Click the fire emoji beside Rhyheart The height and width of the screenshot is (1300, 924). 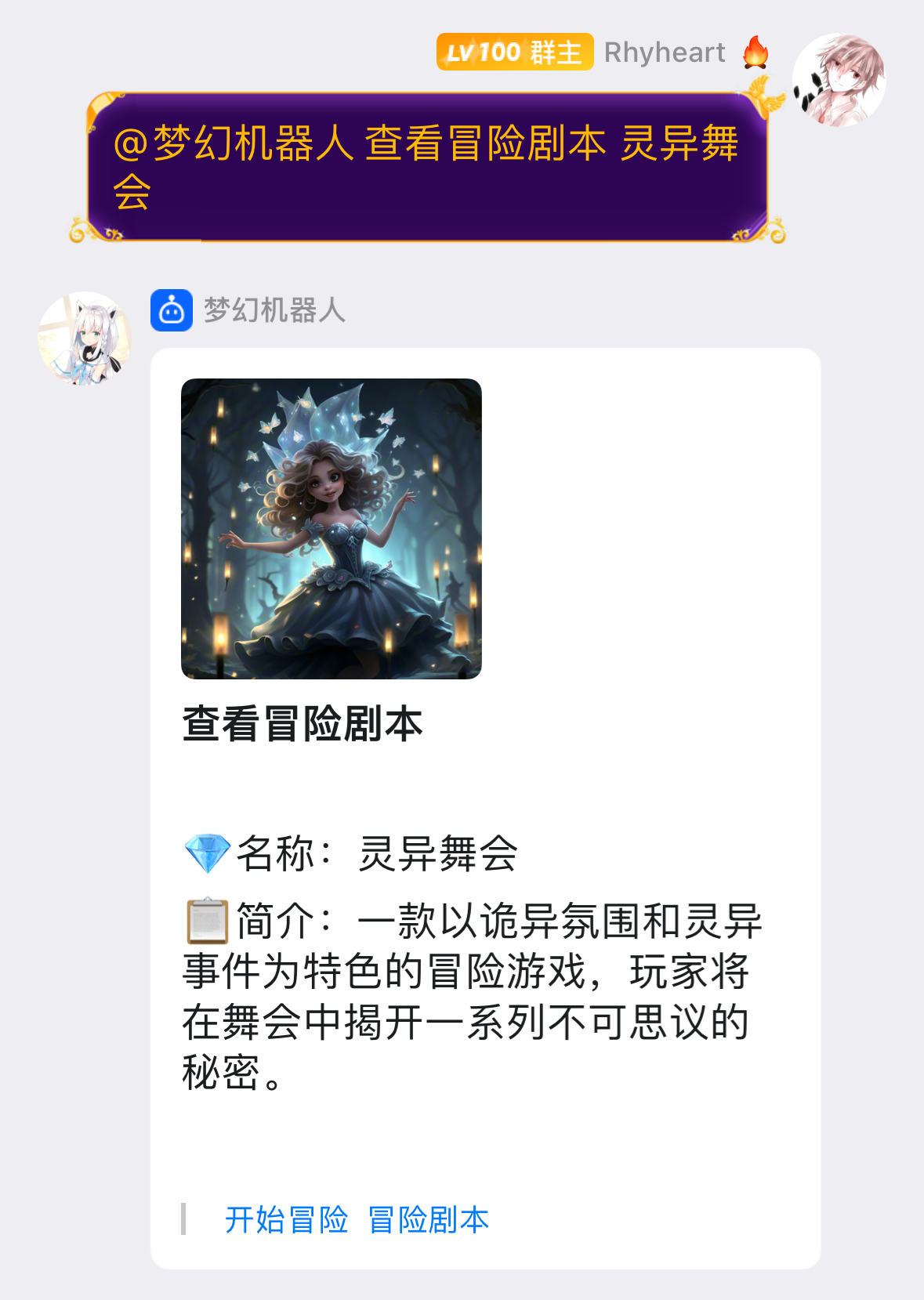pos(754,52)
